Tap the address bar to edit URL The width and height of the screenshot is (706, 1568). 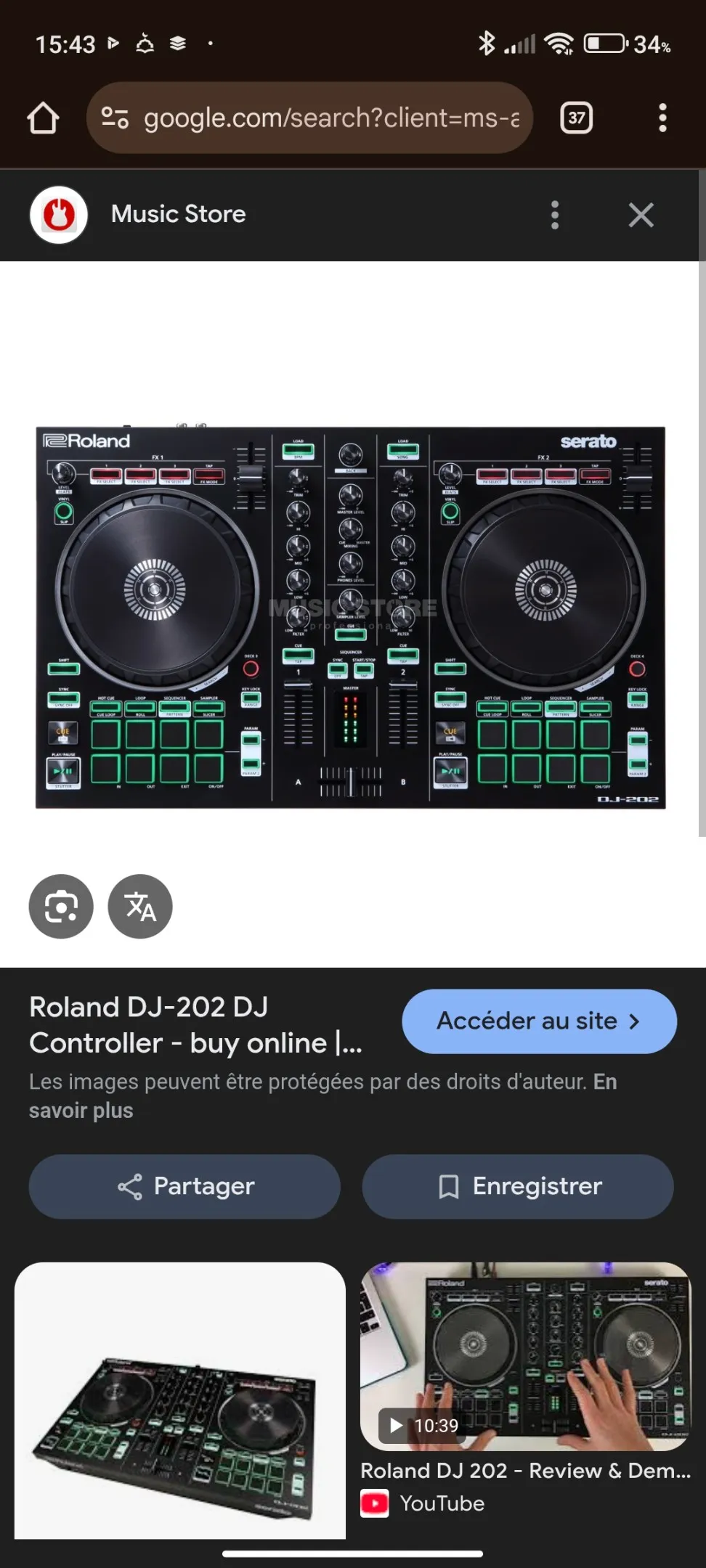click(x=327, y=118)
